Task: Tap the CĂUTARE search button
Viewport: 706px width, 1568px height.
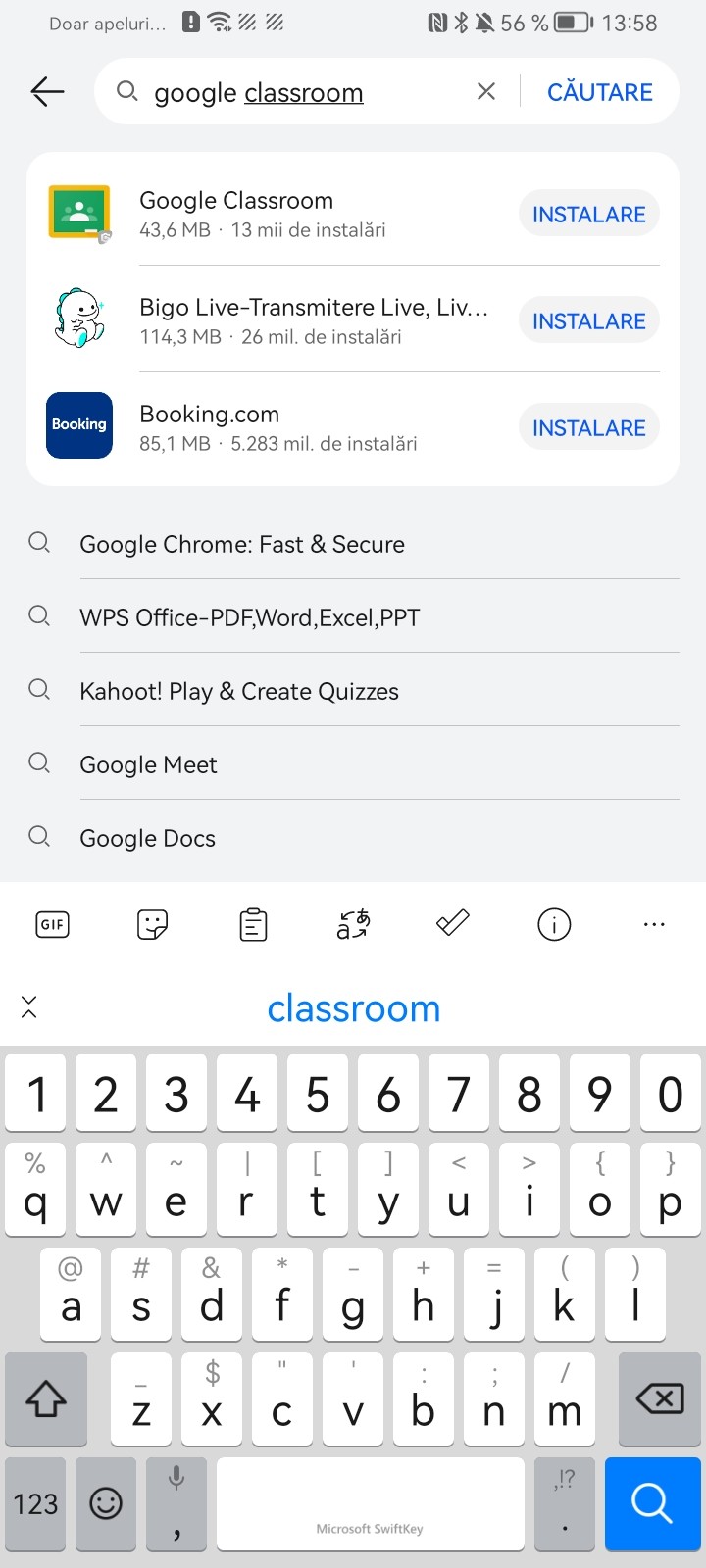Action: (599, 92)
